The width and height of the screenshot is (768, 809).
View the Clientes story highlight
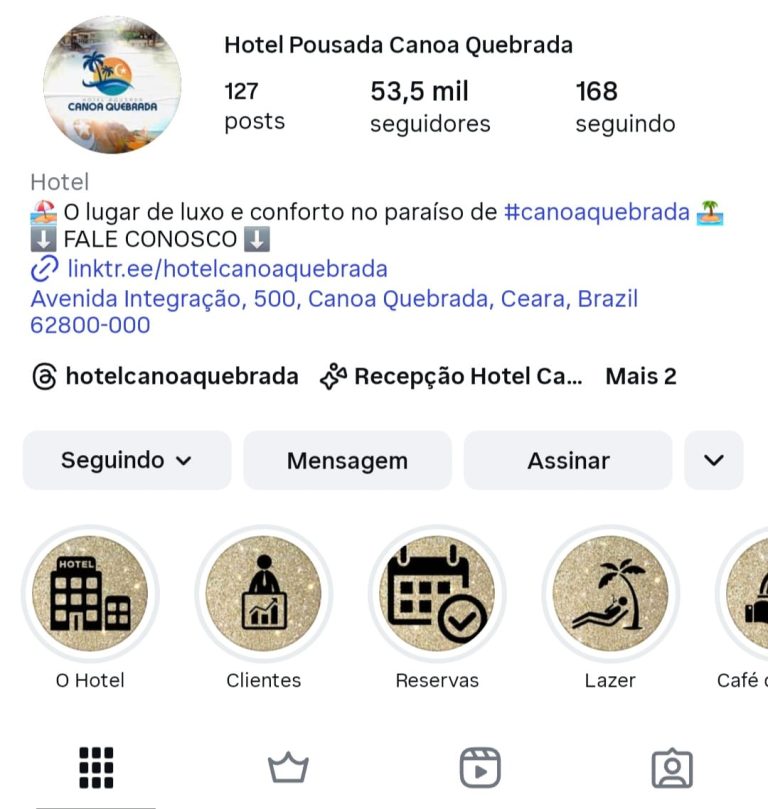tap(264, 594)
